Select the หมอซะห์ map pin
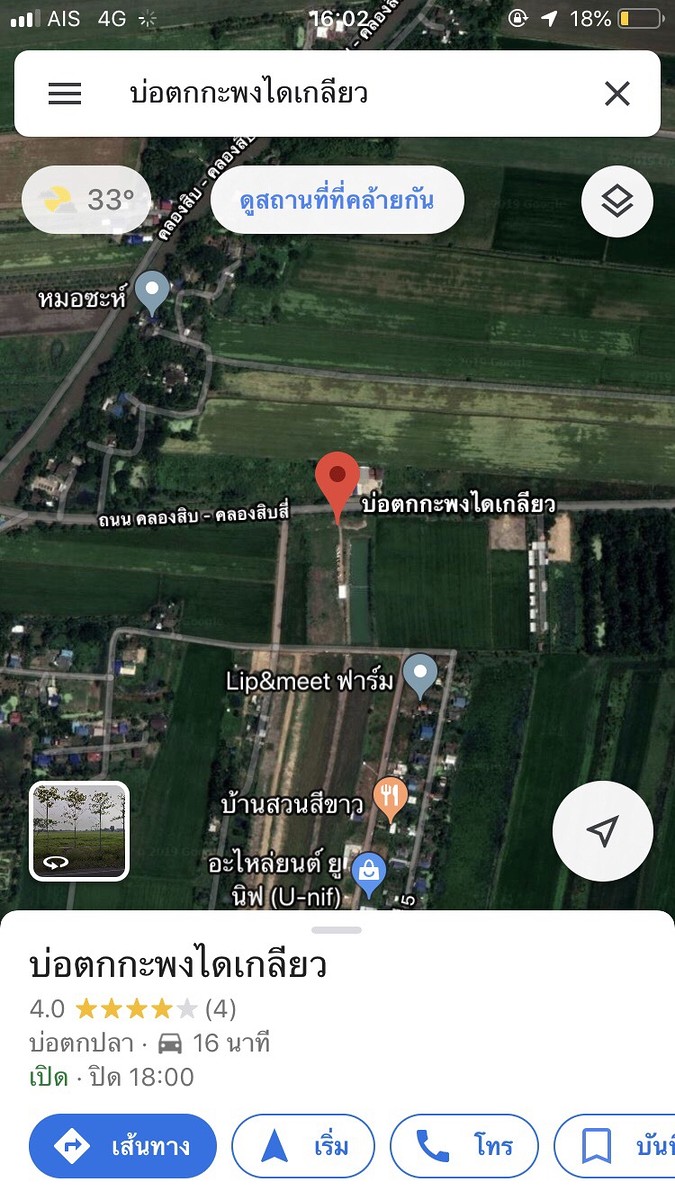The image size is (675, 1200). [x=152, y=292]
